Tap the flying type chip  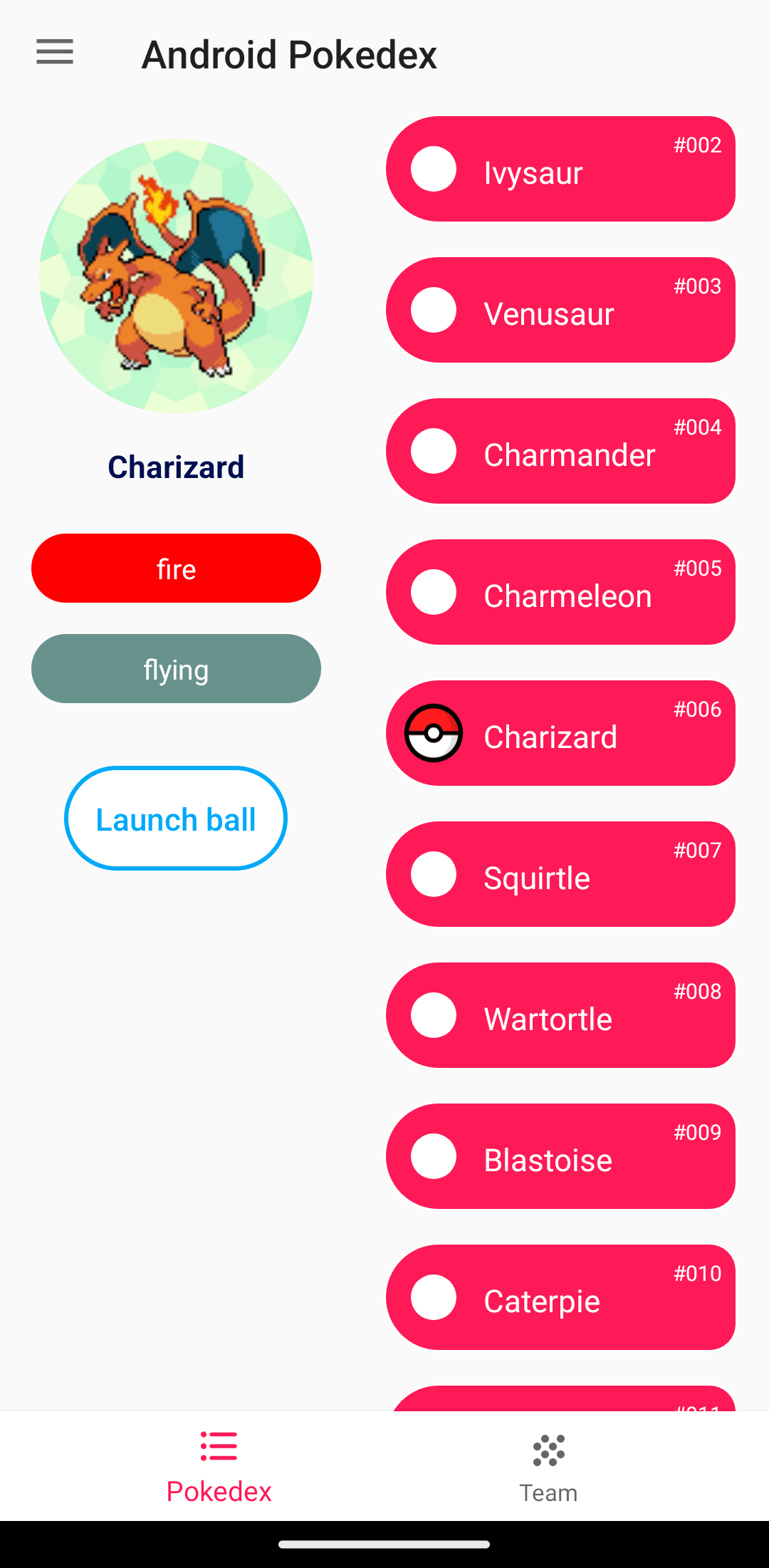(176, 668)
